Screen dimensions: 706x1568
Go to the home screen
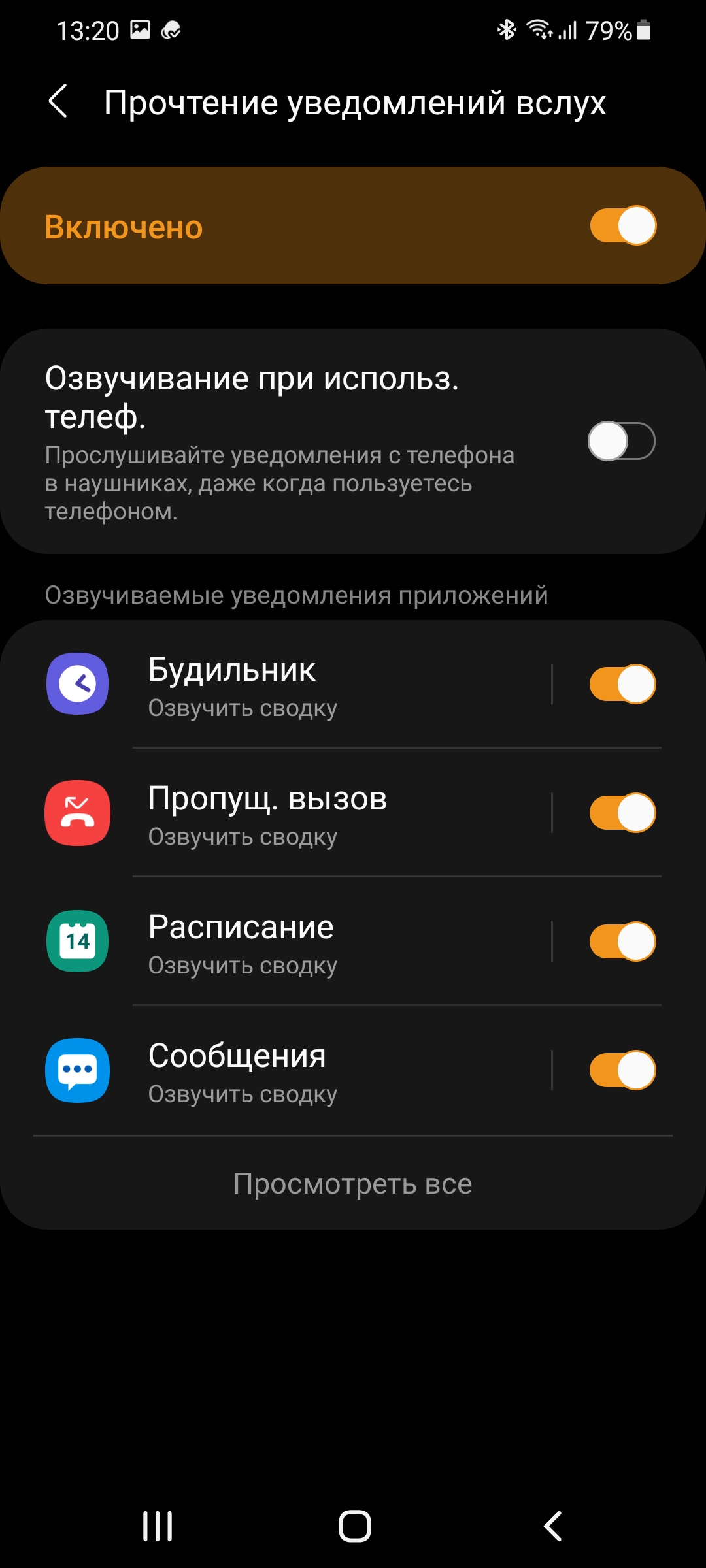coord(355,1526)
